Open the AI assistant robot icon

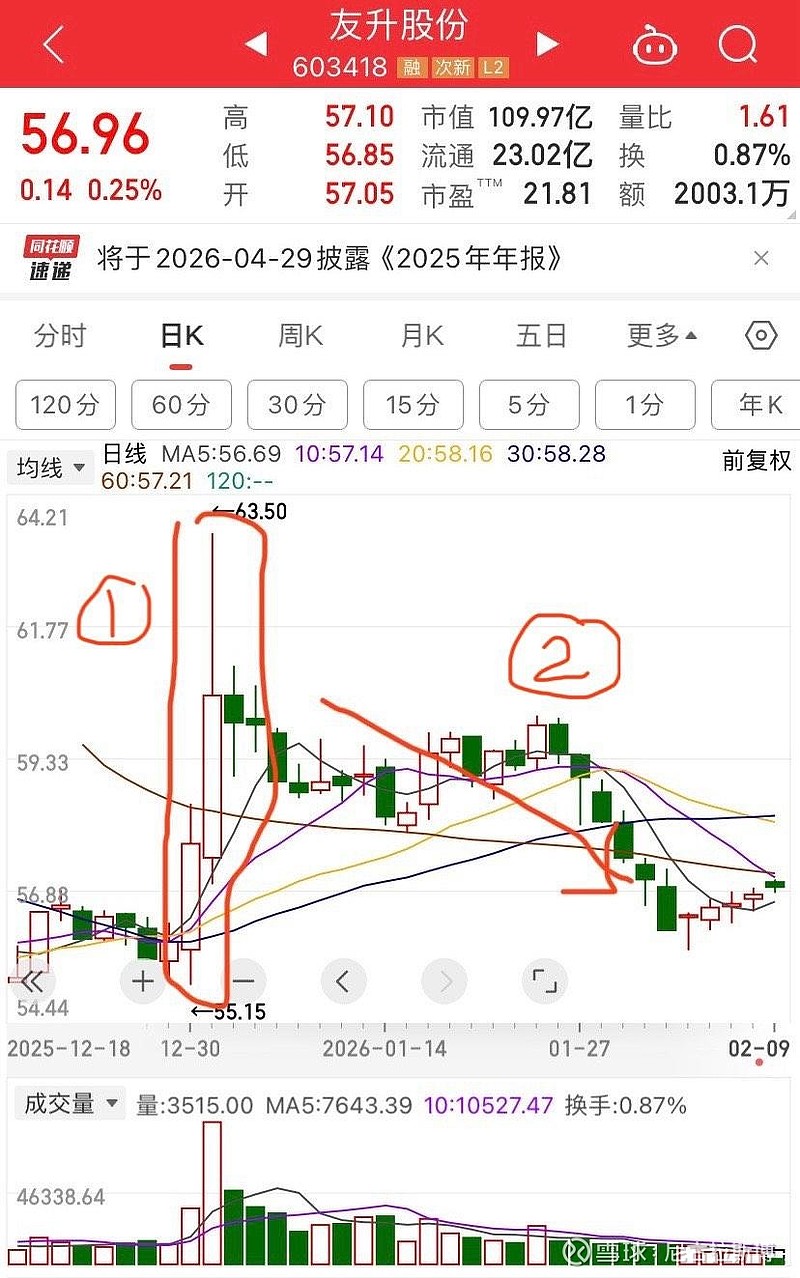[x=655, y=44]
